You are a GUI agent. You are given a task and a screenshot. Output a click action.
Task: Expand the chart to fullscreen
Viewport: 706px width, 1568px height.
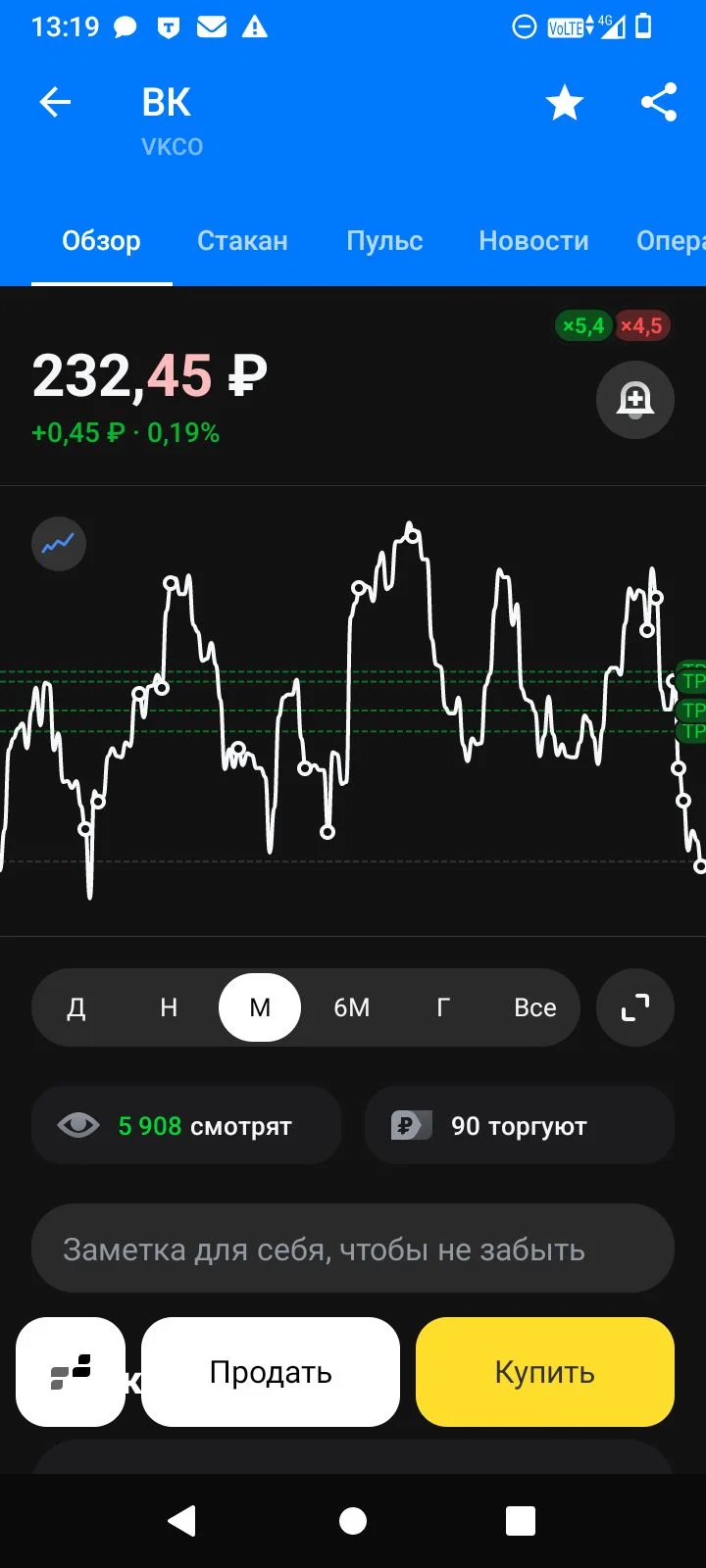pyautogui.click(x=635, y=1007)
